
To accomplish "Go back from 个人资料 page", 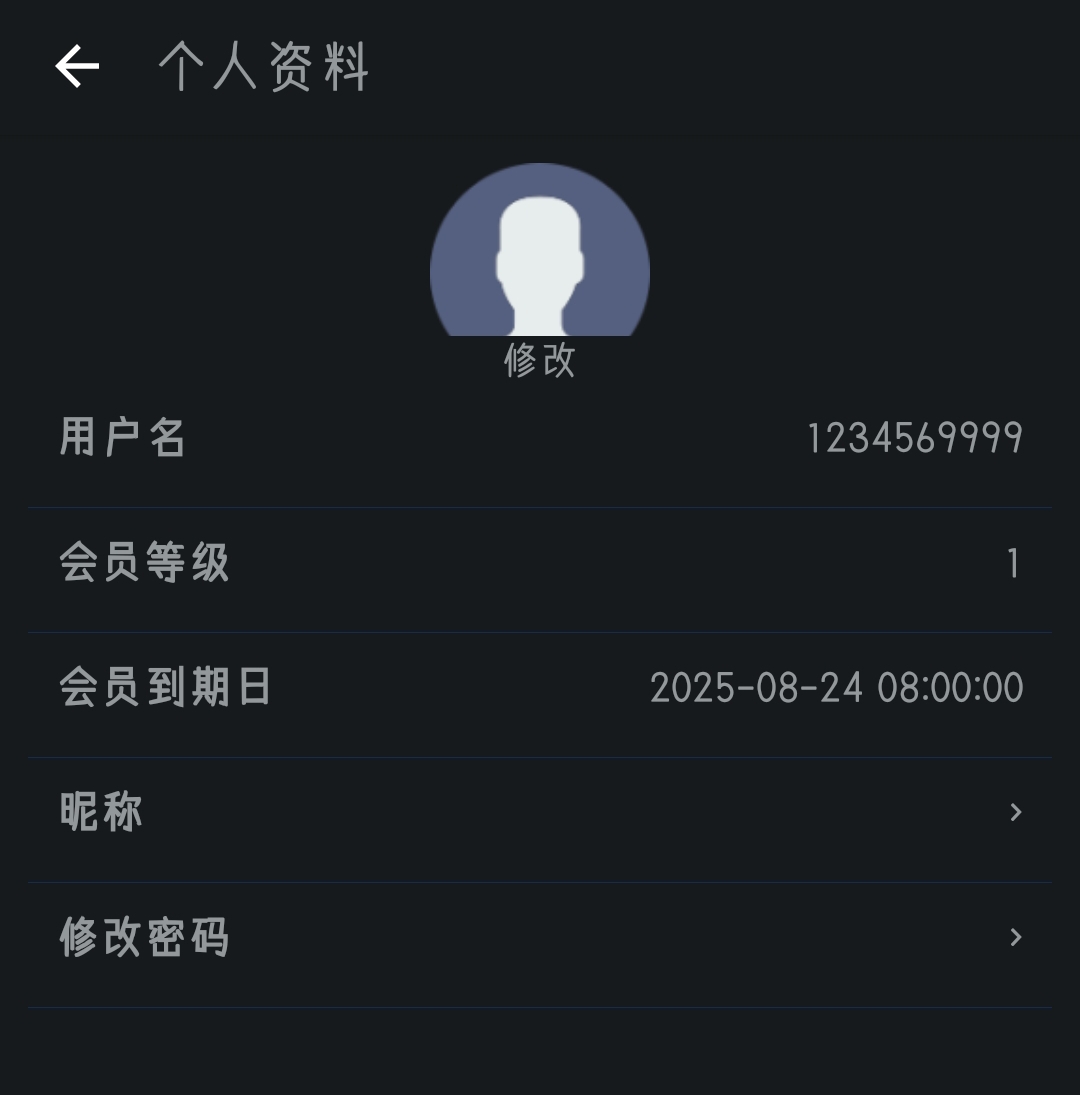I will point(77,67).
